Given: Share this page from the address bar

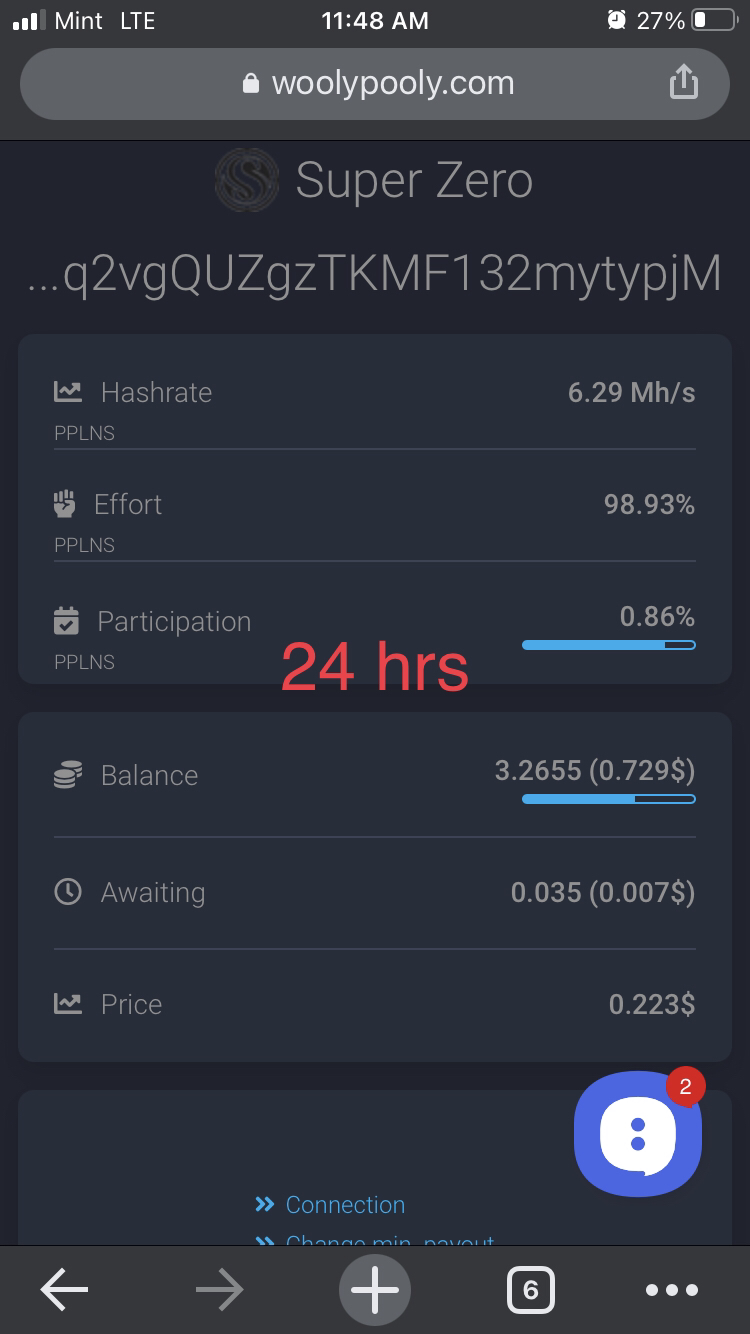Looking at the screenshot, I should coord(683,83).
